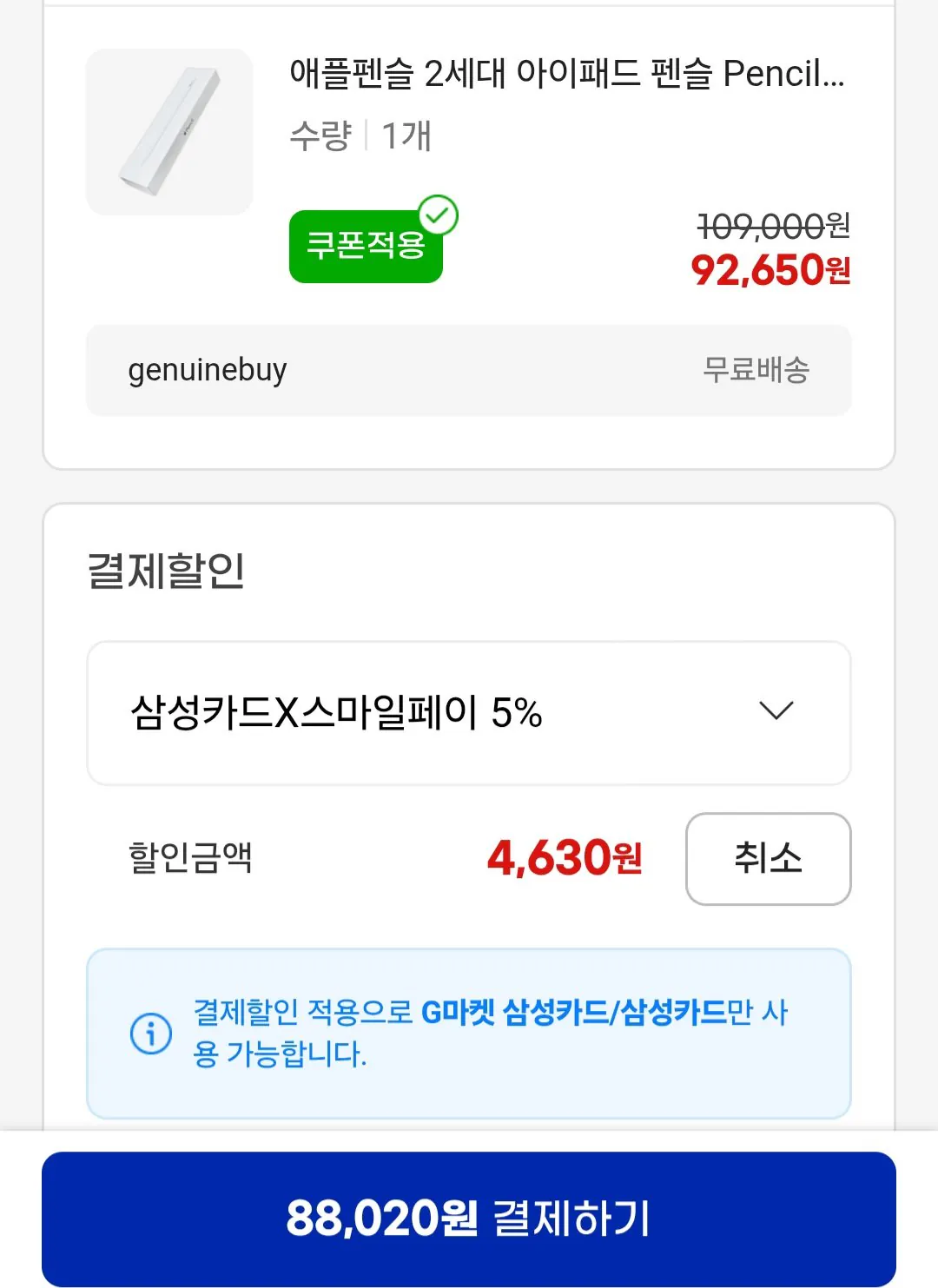Click the 무료배송 free shipping label
The height and width of the screenshot is (1288, 938).
coord(755,371)
